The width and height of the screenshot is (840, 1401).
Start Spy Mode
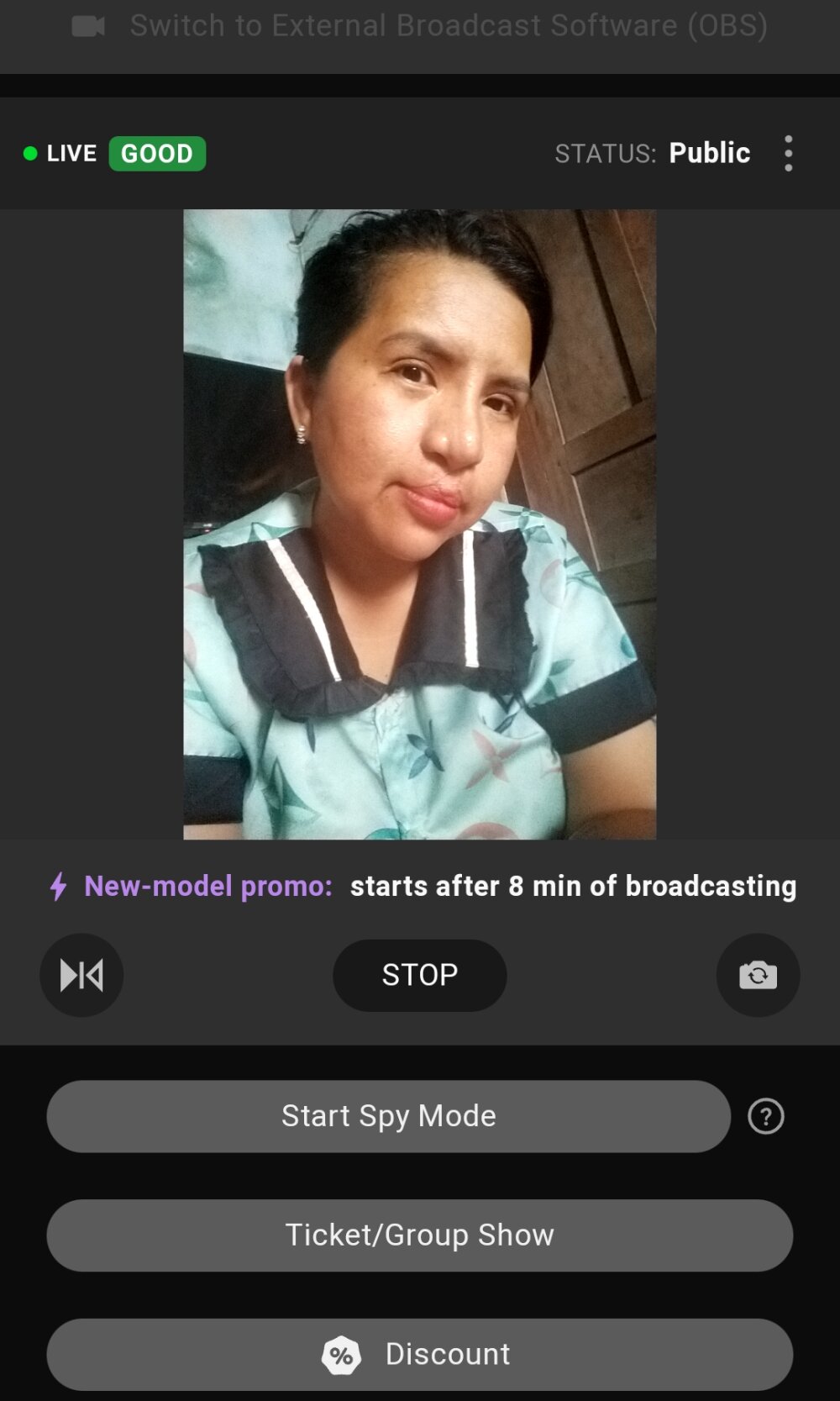388,1116
